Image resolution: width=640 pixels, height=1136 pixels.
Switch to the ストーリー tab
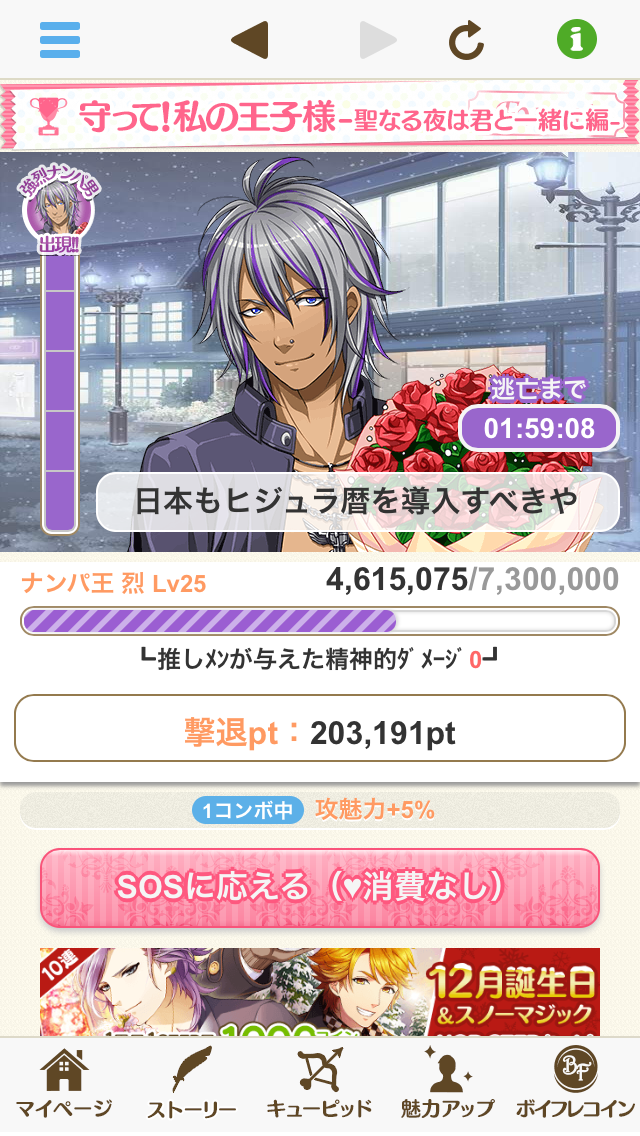click(192, 1085)
